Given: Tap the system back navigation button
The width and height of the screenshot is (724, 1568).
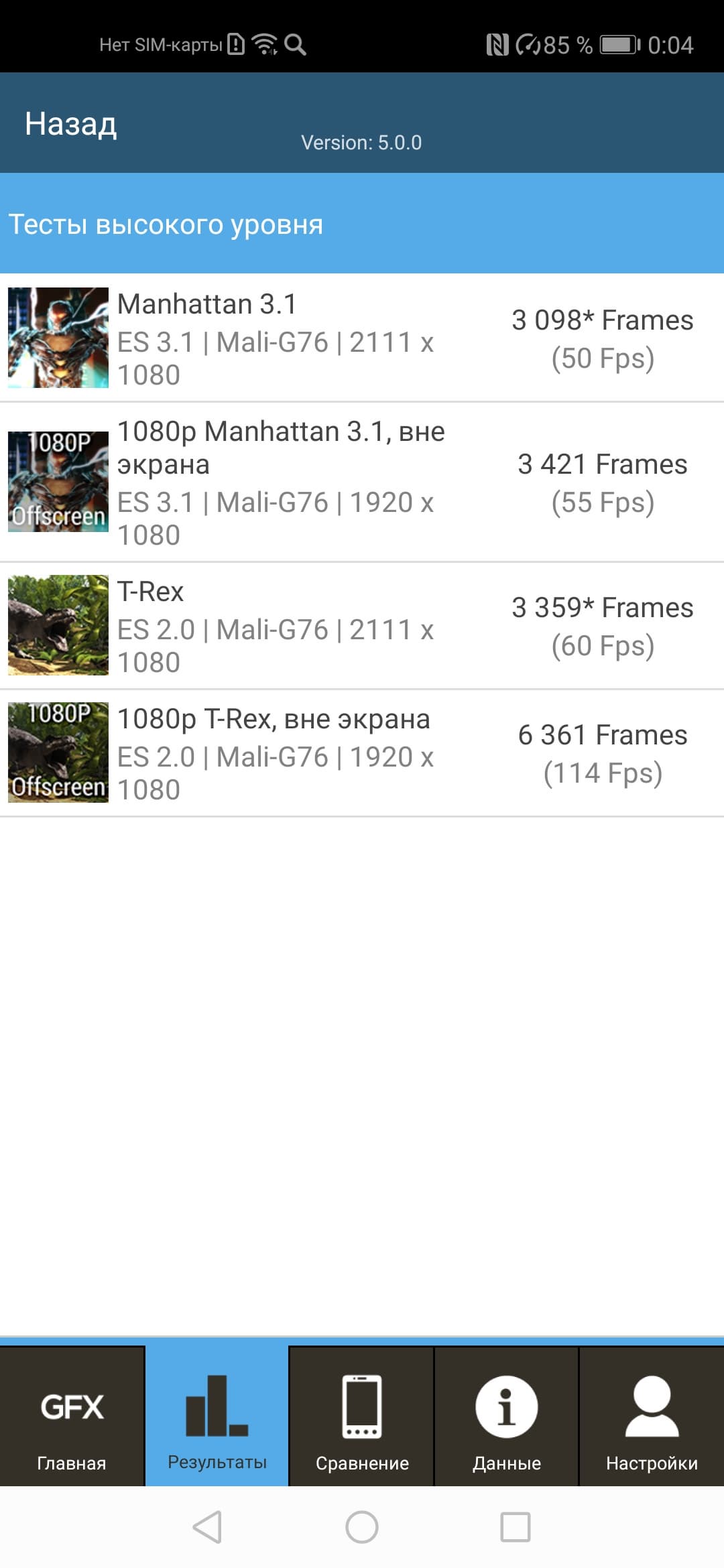Looking at the screenshot, I should (207, 1528).
